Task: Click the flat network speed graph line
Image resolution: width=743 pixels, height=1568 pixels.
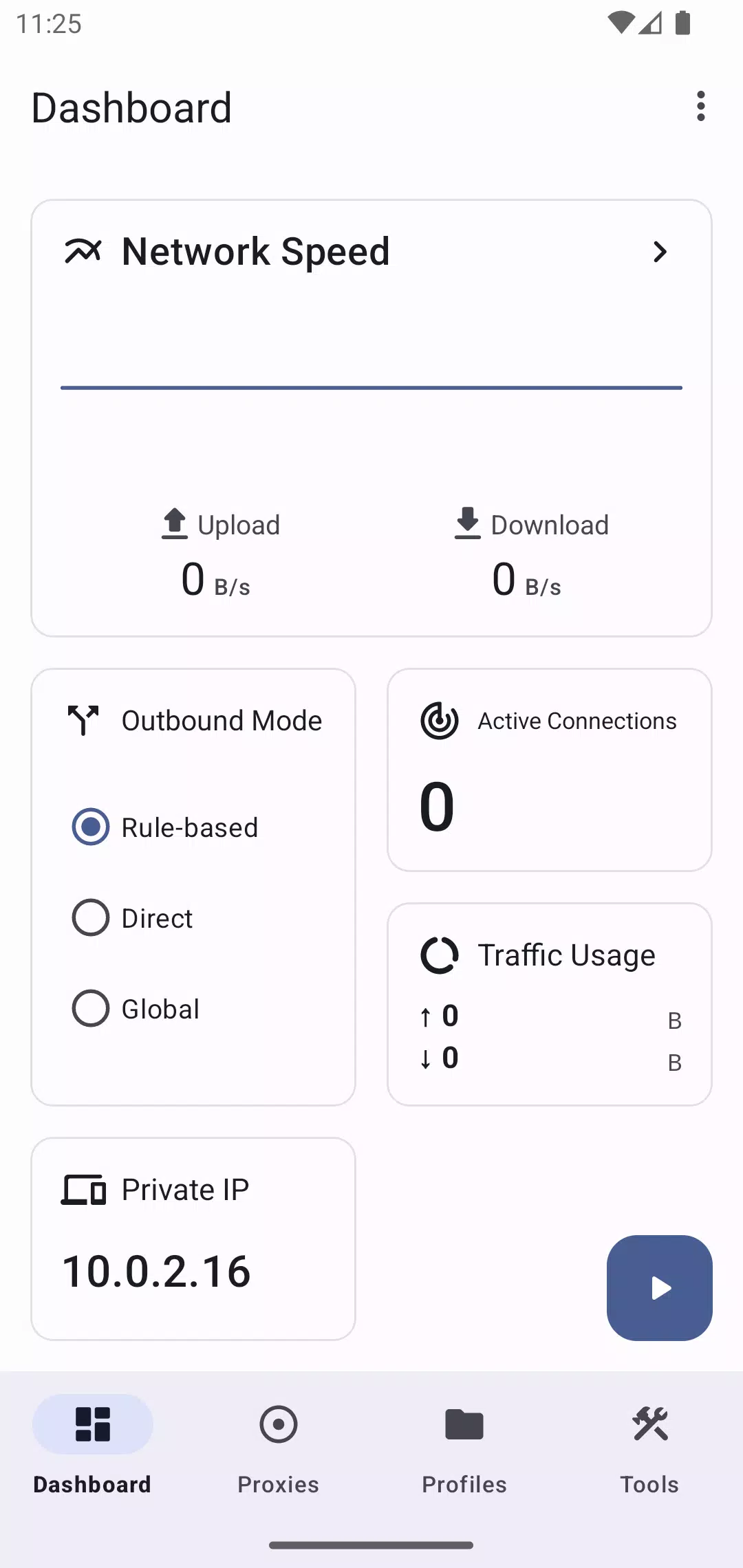Action: tap(371, 388)
